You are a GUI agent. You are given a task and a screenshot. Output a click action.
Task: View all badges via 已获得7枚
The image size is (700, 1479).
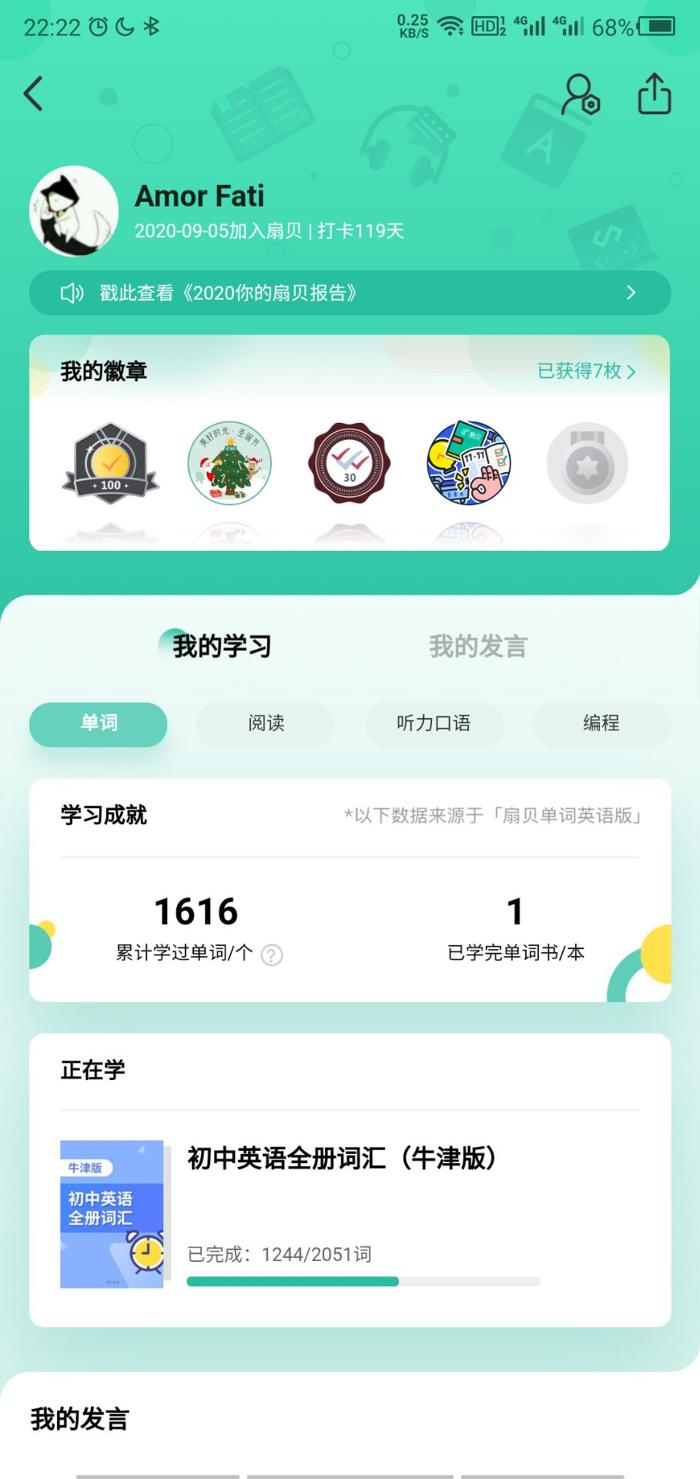point(586,371)
